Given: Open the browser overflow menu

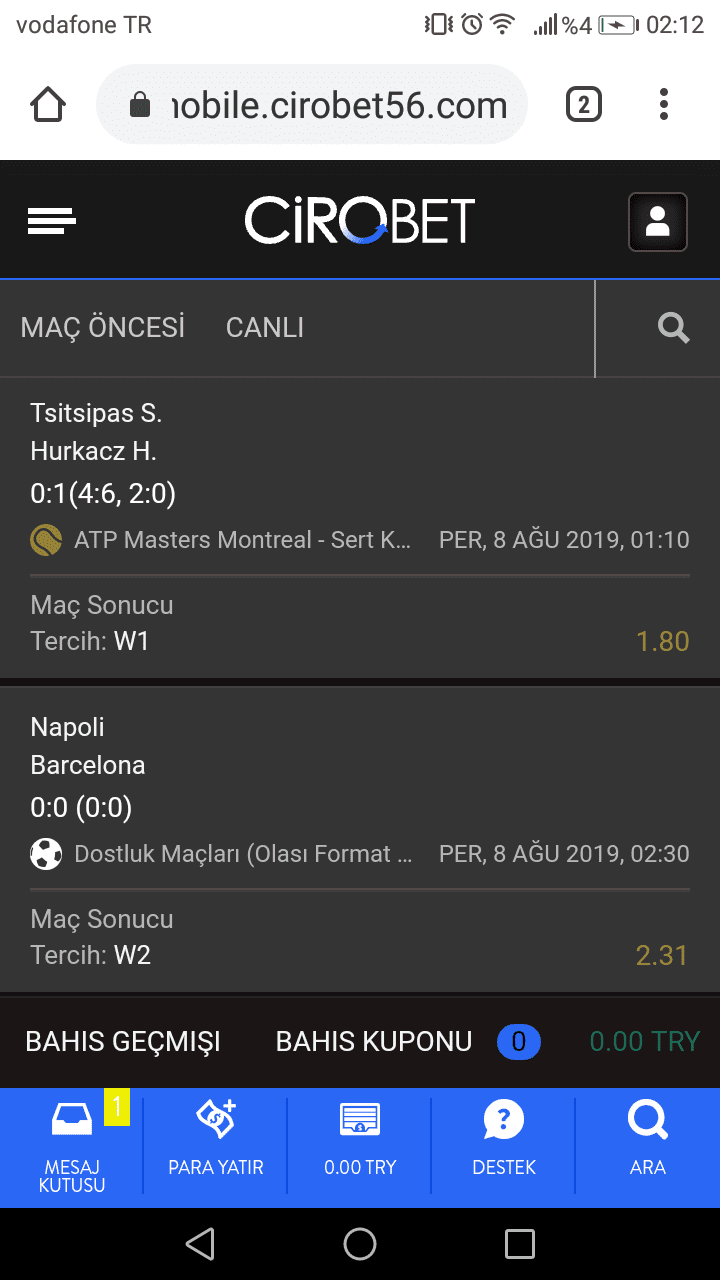Looking at the screenshot, I should pos(663,104).
